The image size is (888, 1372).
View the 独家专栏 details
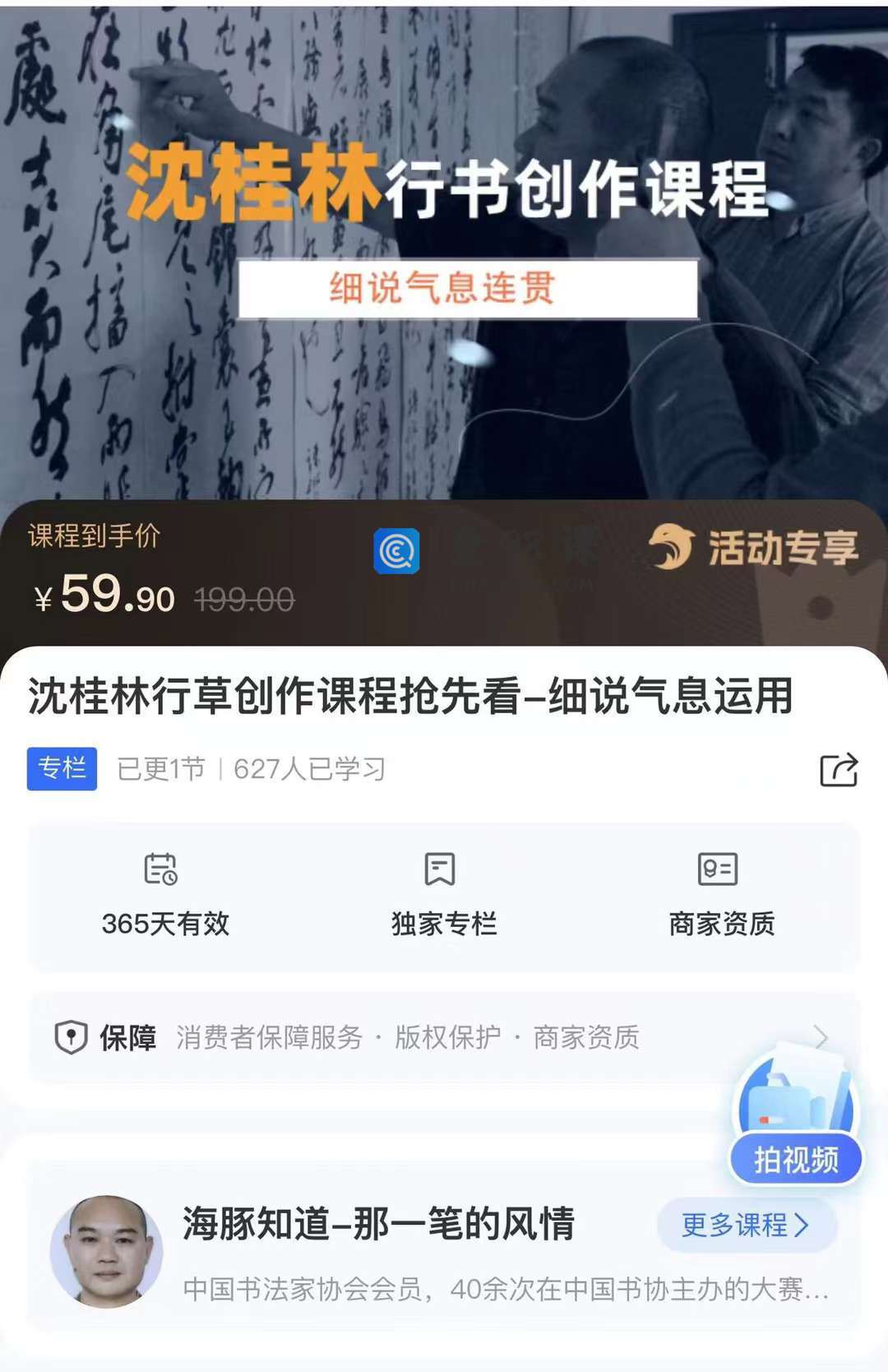[x=443, y=895]
